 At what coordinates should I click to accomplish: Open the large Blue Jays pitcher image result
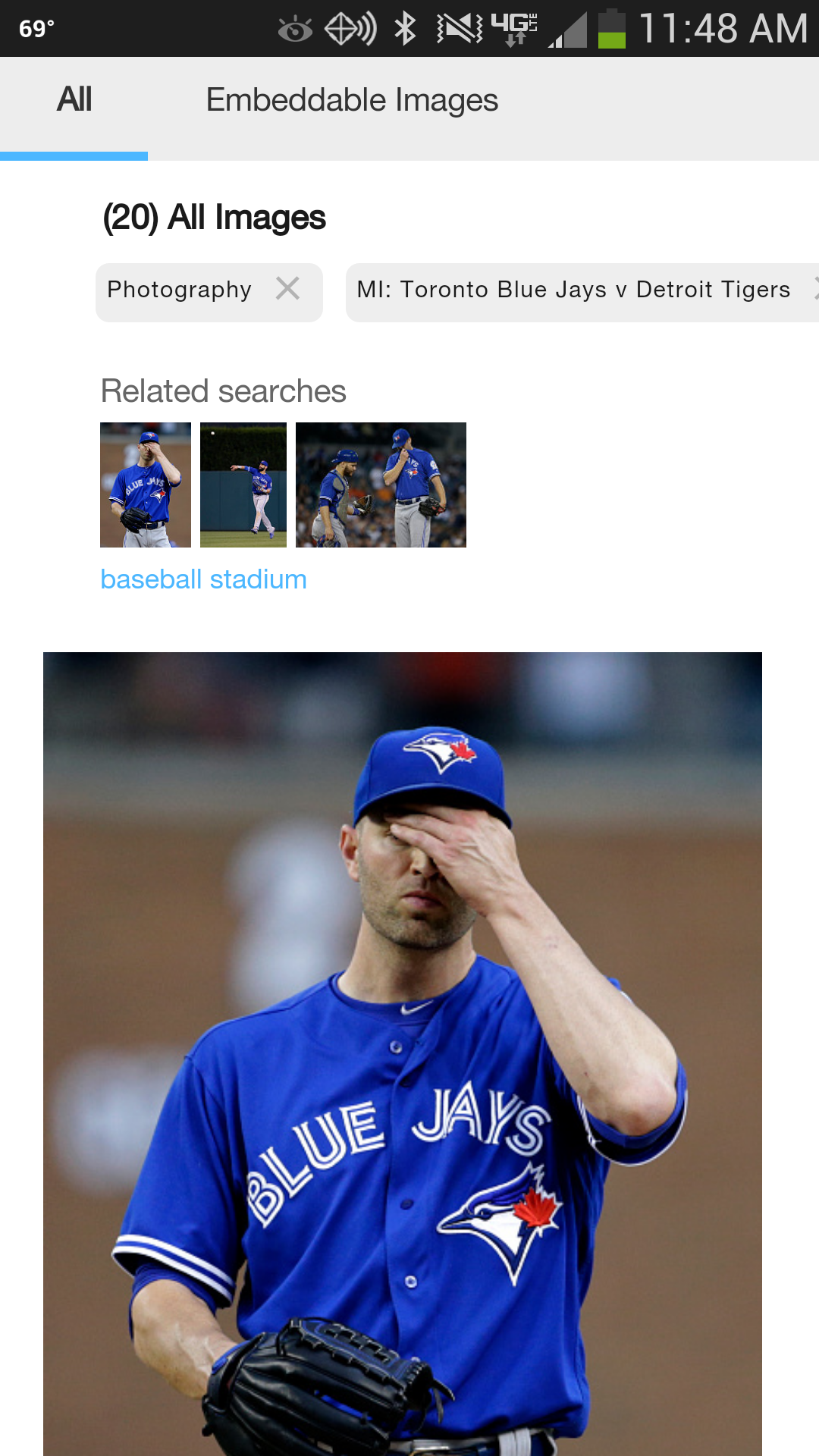pos(403,1054)
